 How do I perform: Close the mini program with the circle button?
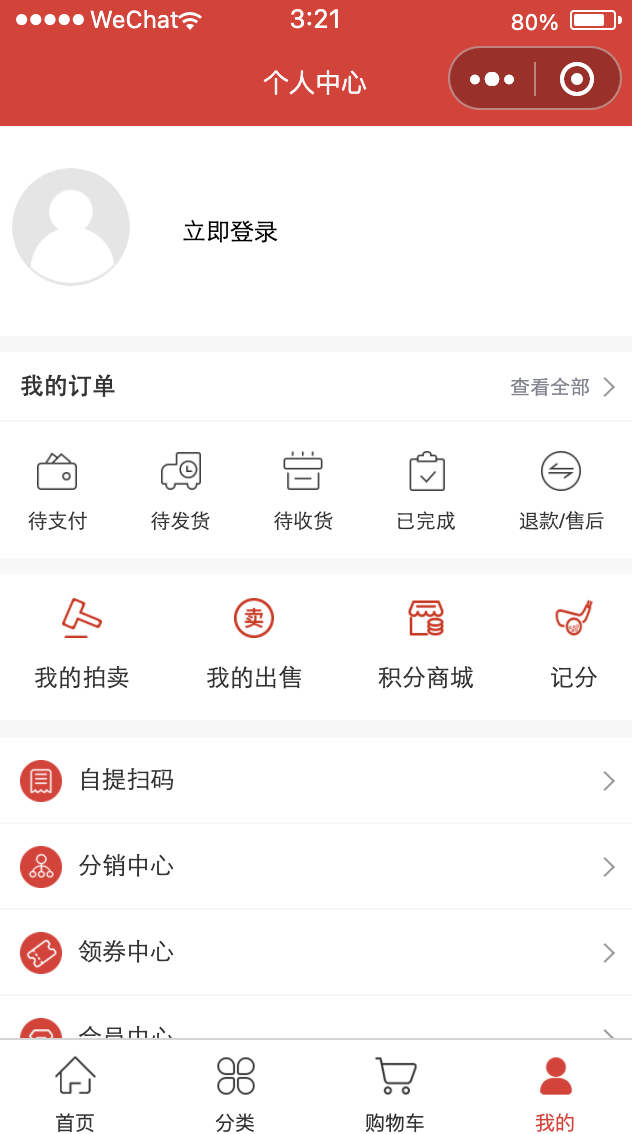[577, 80]
